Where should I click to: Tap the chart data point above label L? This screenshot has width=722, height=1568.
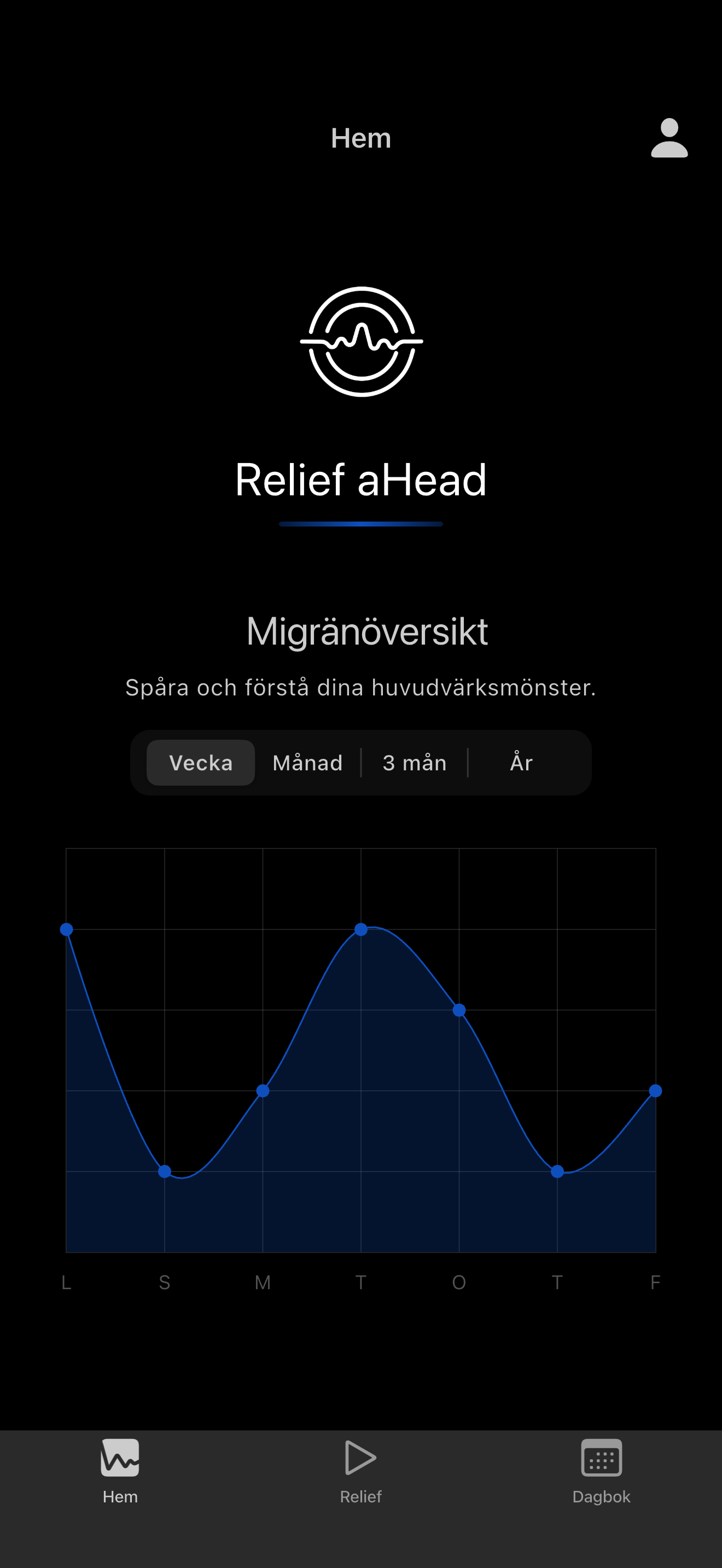pyautogui.click(x=67, y=929)
